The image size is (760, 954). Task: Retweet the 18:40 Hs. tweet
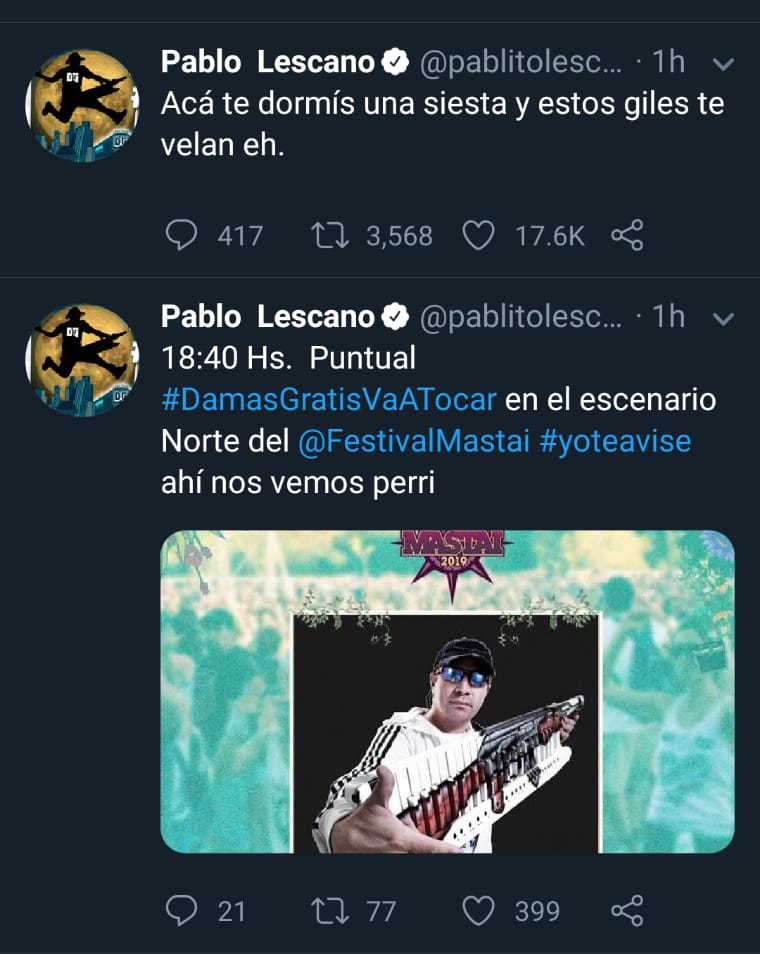(328, 911)
